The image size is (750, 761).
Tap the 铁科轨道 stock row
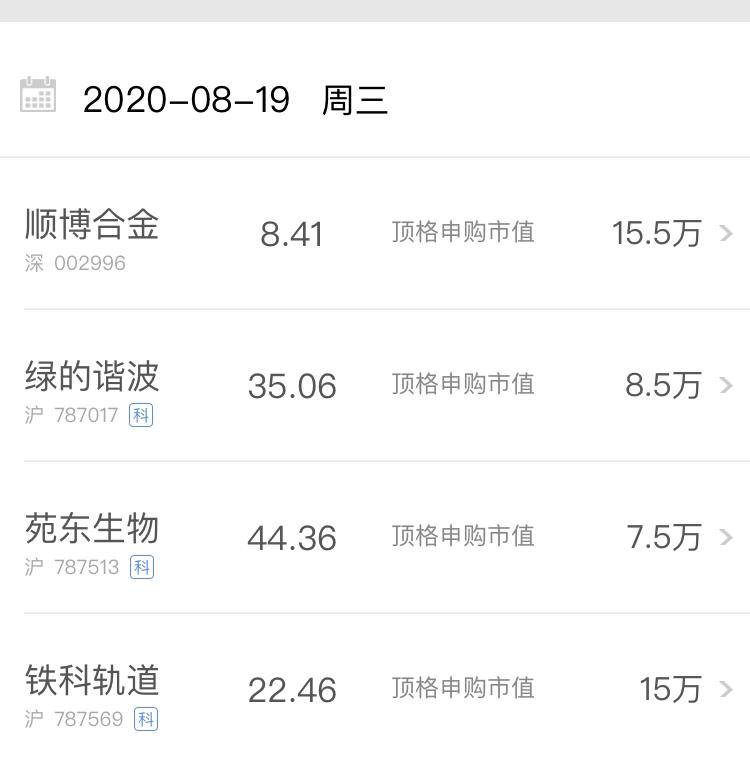pyautogui.click(x=375, y=689)
